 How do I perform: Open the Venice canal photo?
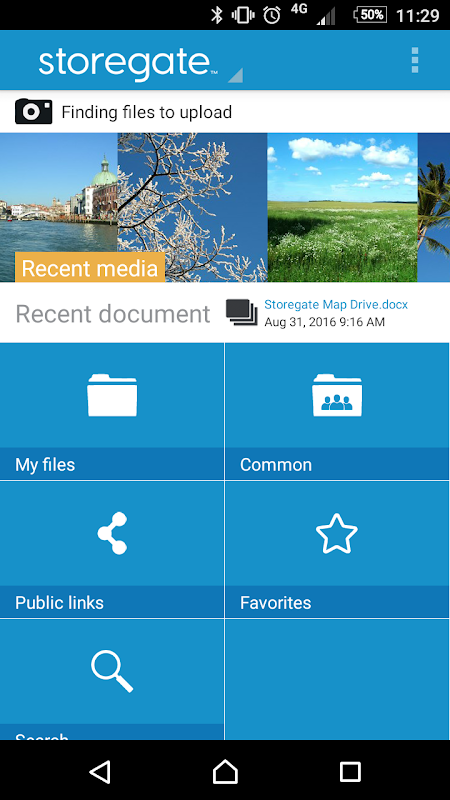59,207
